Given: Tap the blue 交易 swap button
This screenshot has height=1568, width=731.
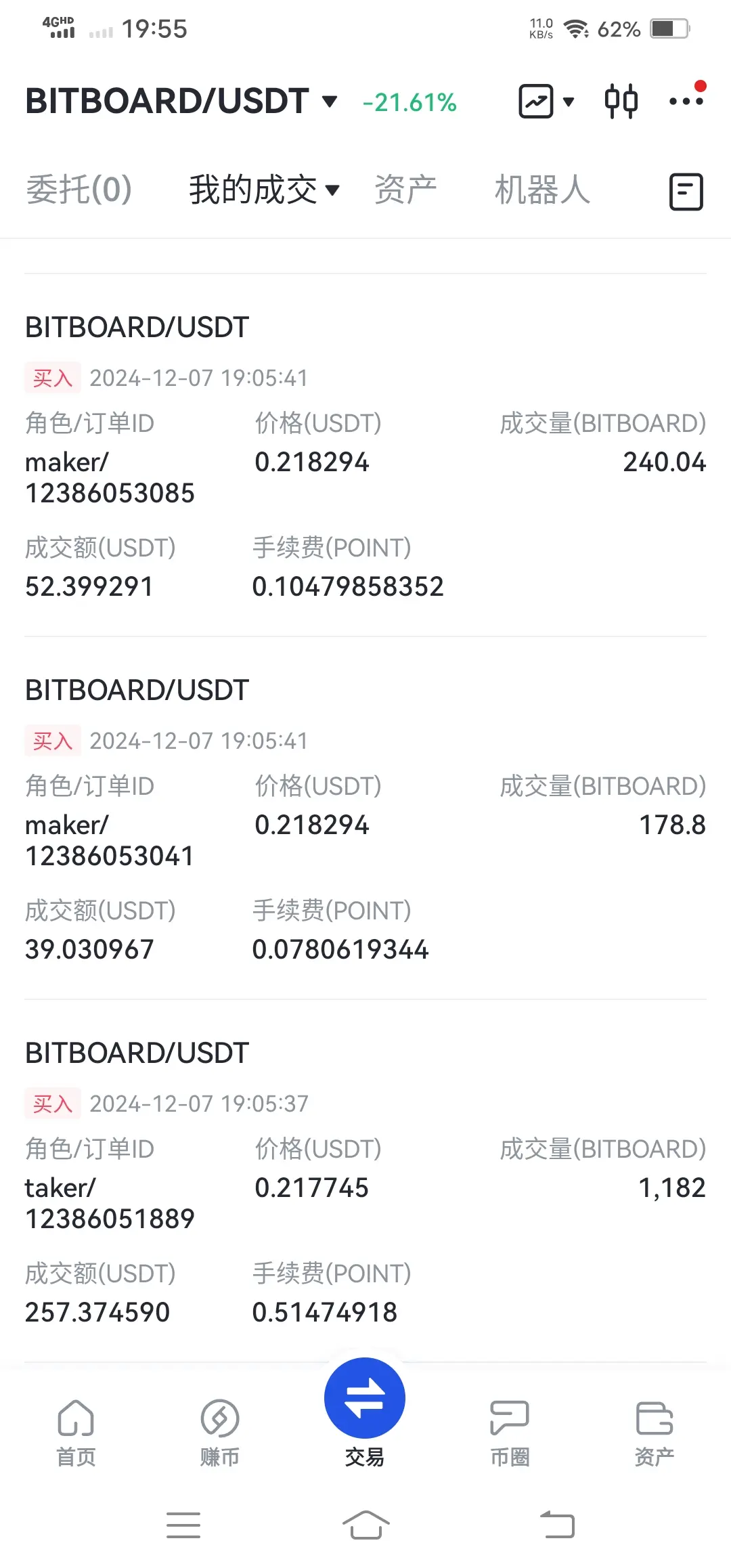Looking at the screenshot, I should point(365,1398).
